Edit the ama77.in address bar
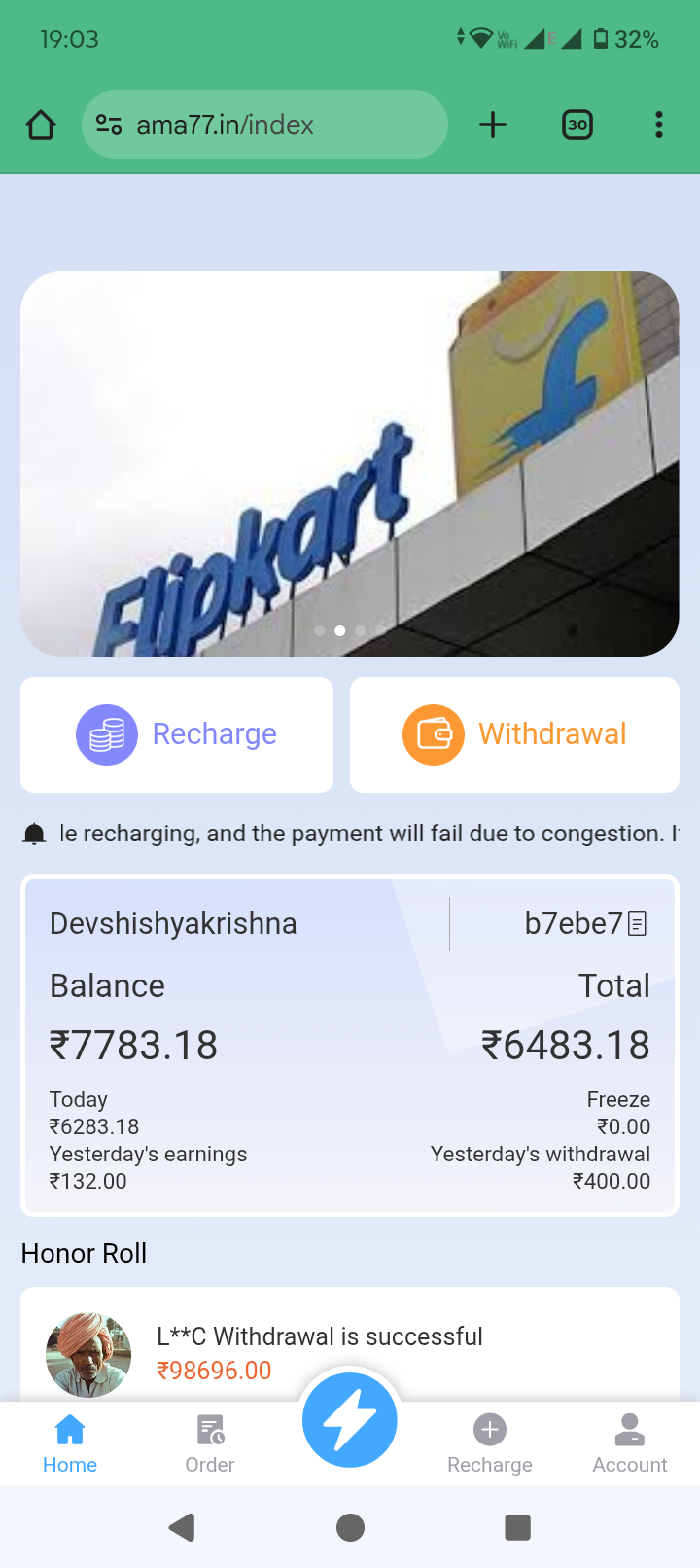This screenshot has height=1568, width=700. pyautogui.click(x=264, y=125)
